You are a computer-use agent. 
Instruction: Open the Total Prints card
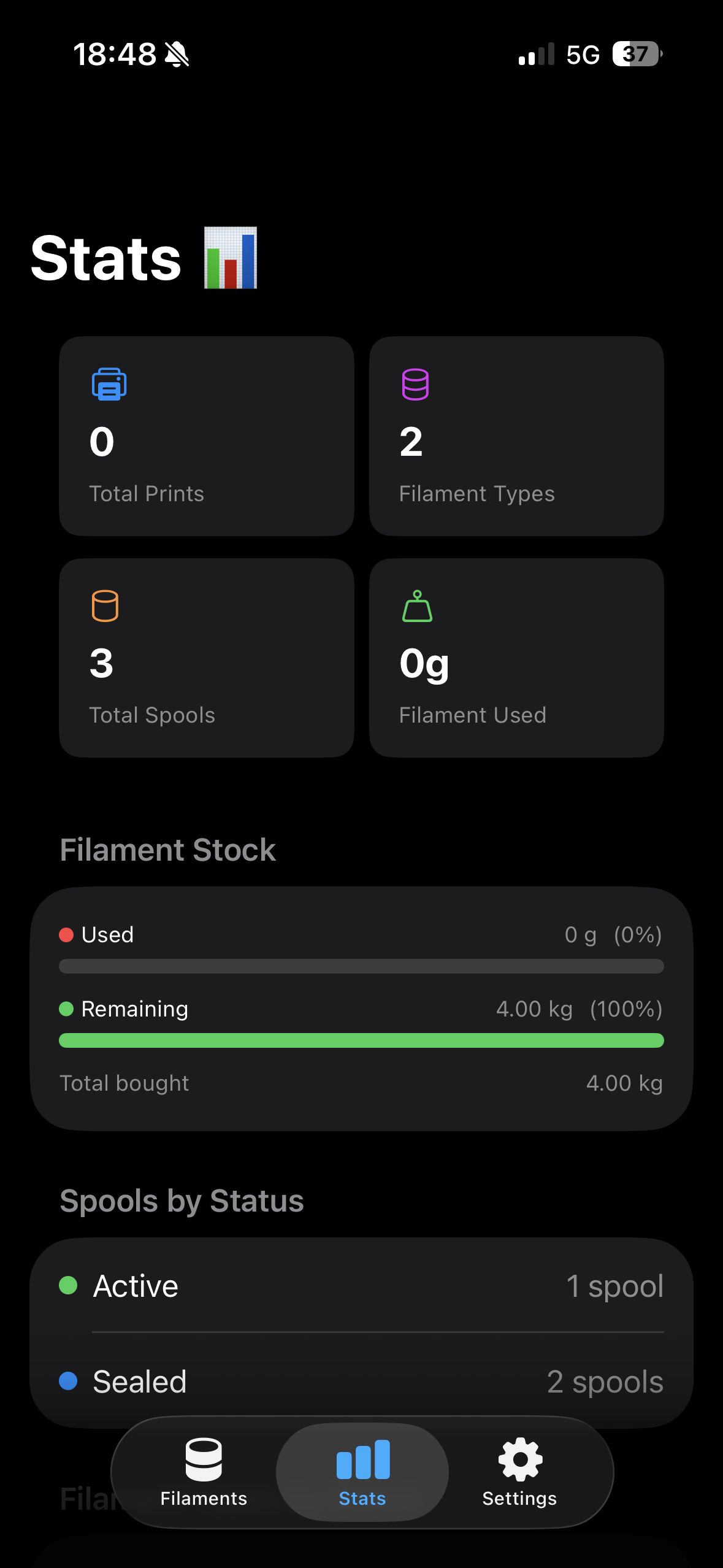point(207,437)
